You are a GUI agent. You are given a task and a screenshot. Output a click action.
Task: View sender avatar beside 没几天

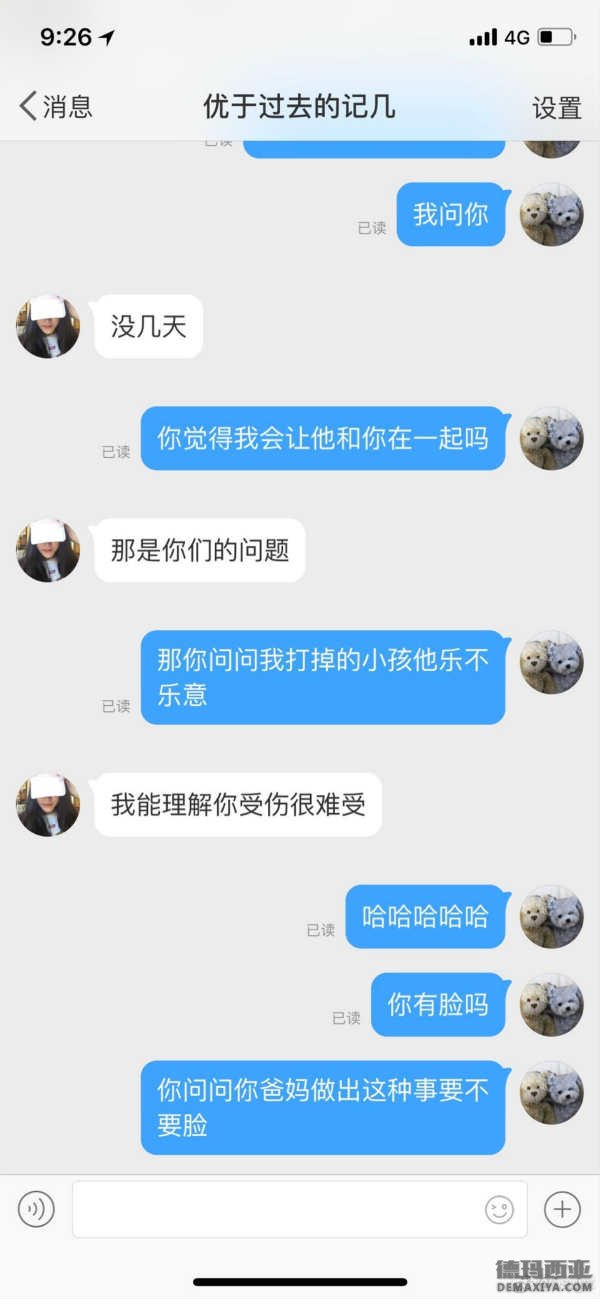(48, 326)
